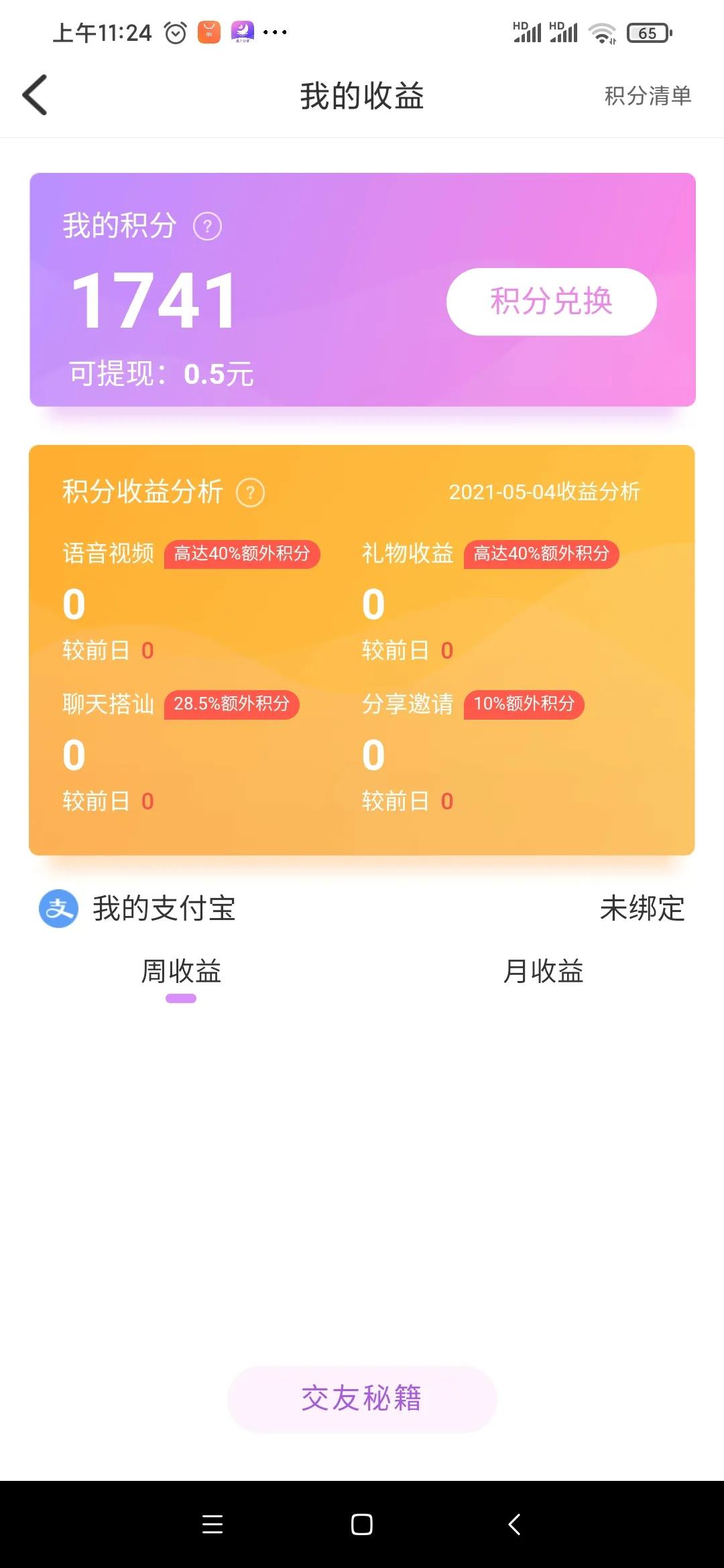Switch to the 月收益 tab
The image size is (724, 1568).
pyautogui.click(x=543, y=972)
